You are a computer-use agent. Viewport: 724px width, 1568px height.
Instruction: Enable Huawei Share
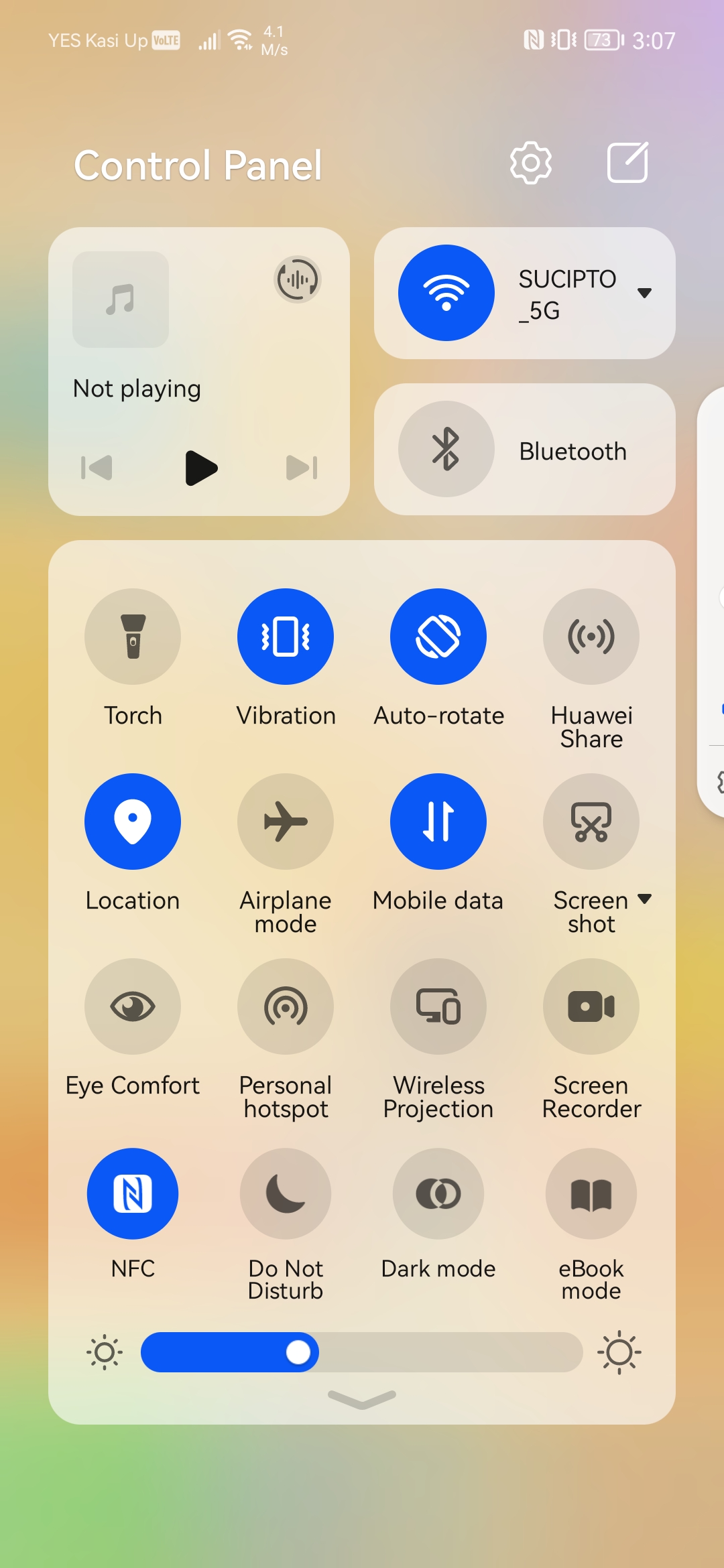click(x=591, y=637)
